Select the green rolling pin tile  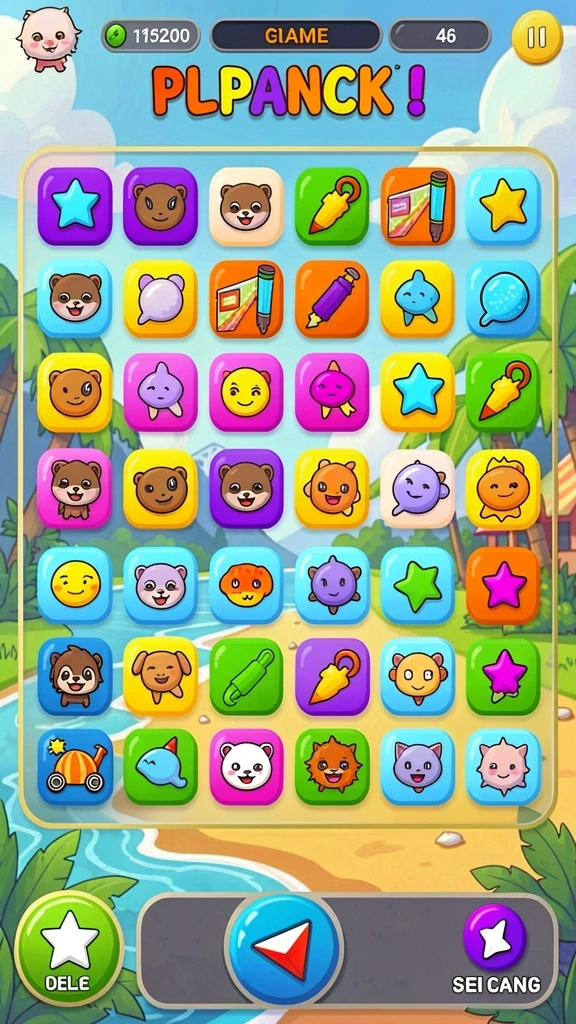[x=246, y=677]
